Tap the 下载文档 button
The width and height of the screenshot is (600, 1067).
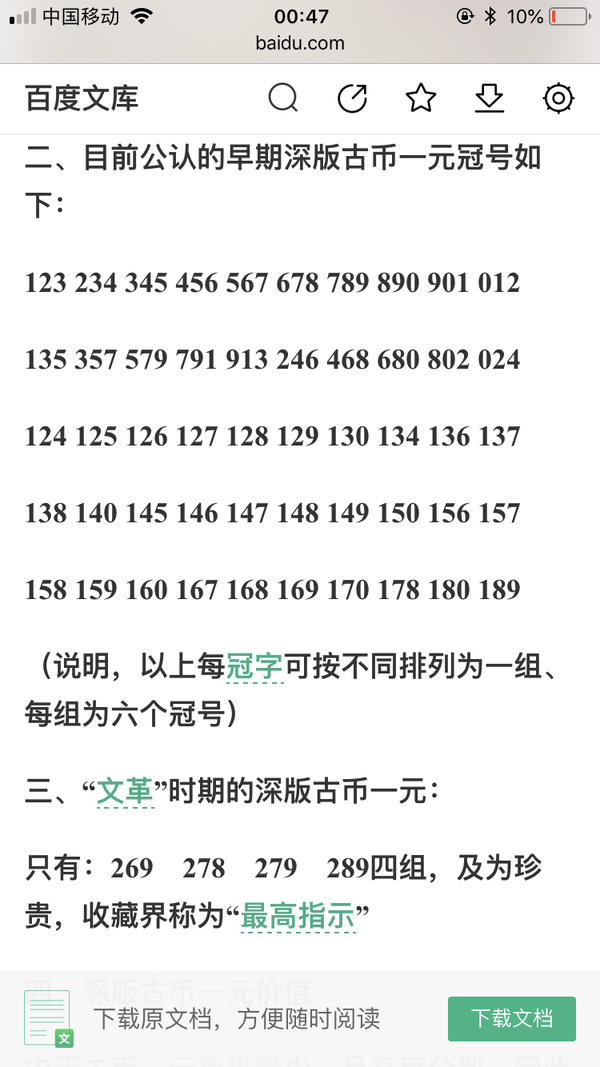(512, 1019)
